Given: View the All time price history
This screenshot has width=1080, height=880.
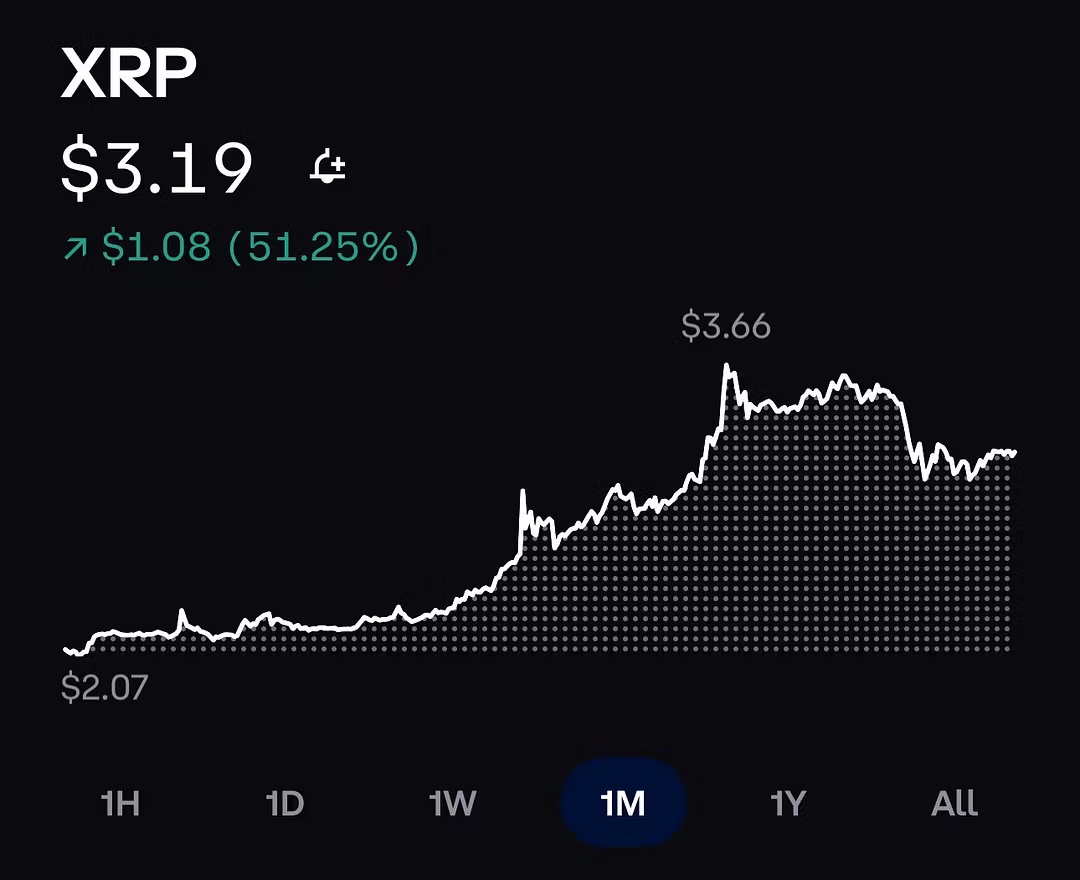Looking at the screenshot, I should tap(954, 803).
